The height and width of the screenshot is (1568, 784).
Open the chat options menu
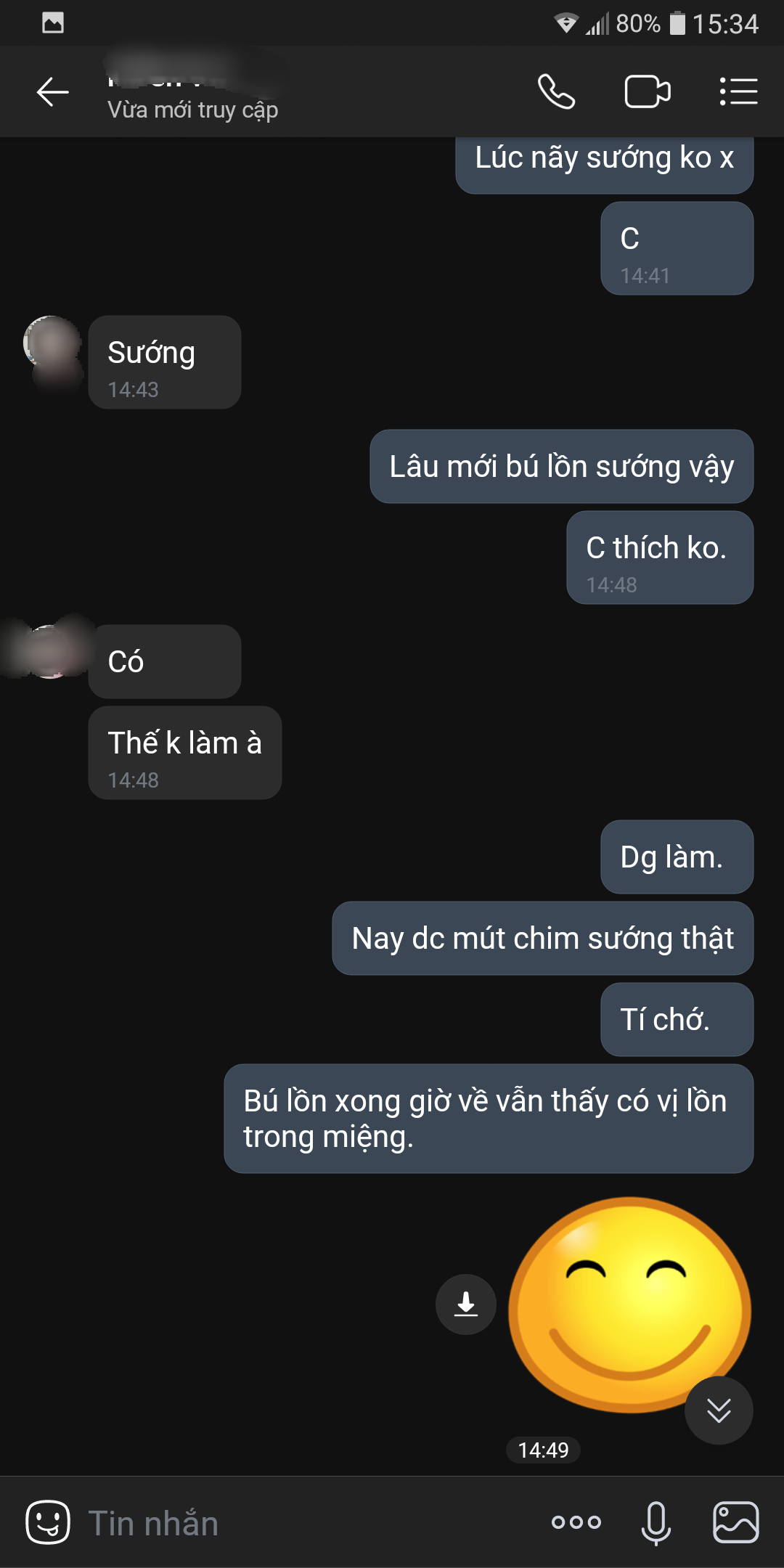[x=738, y=92]
